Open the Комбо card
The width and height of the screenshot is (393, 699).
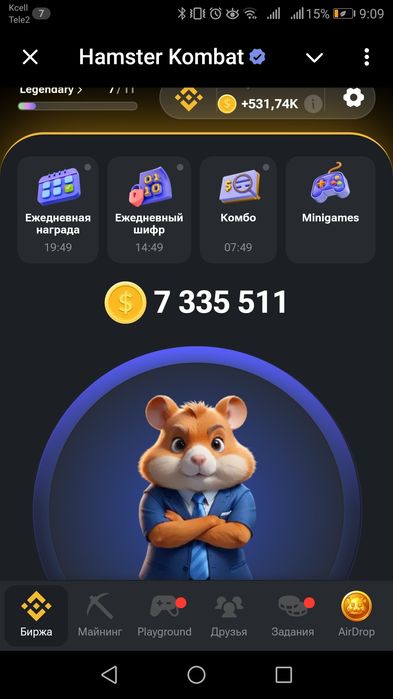pyautogui.click(x=238, y=210)
